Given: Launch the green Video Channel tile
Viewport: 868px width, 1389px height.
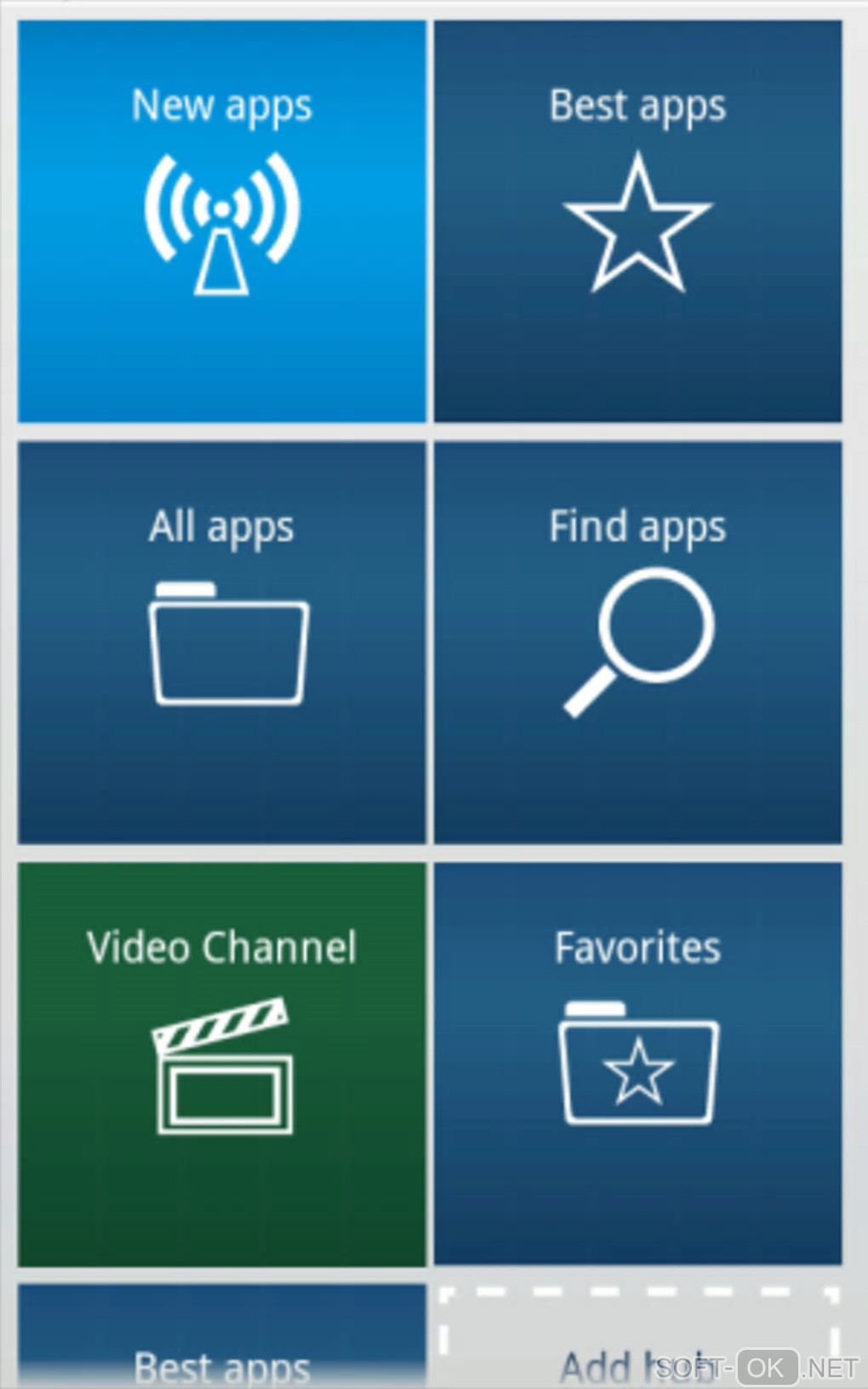Looking at the screenshot, I should pyautogui.click(x=221, y=1064).
